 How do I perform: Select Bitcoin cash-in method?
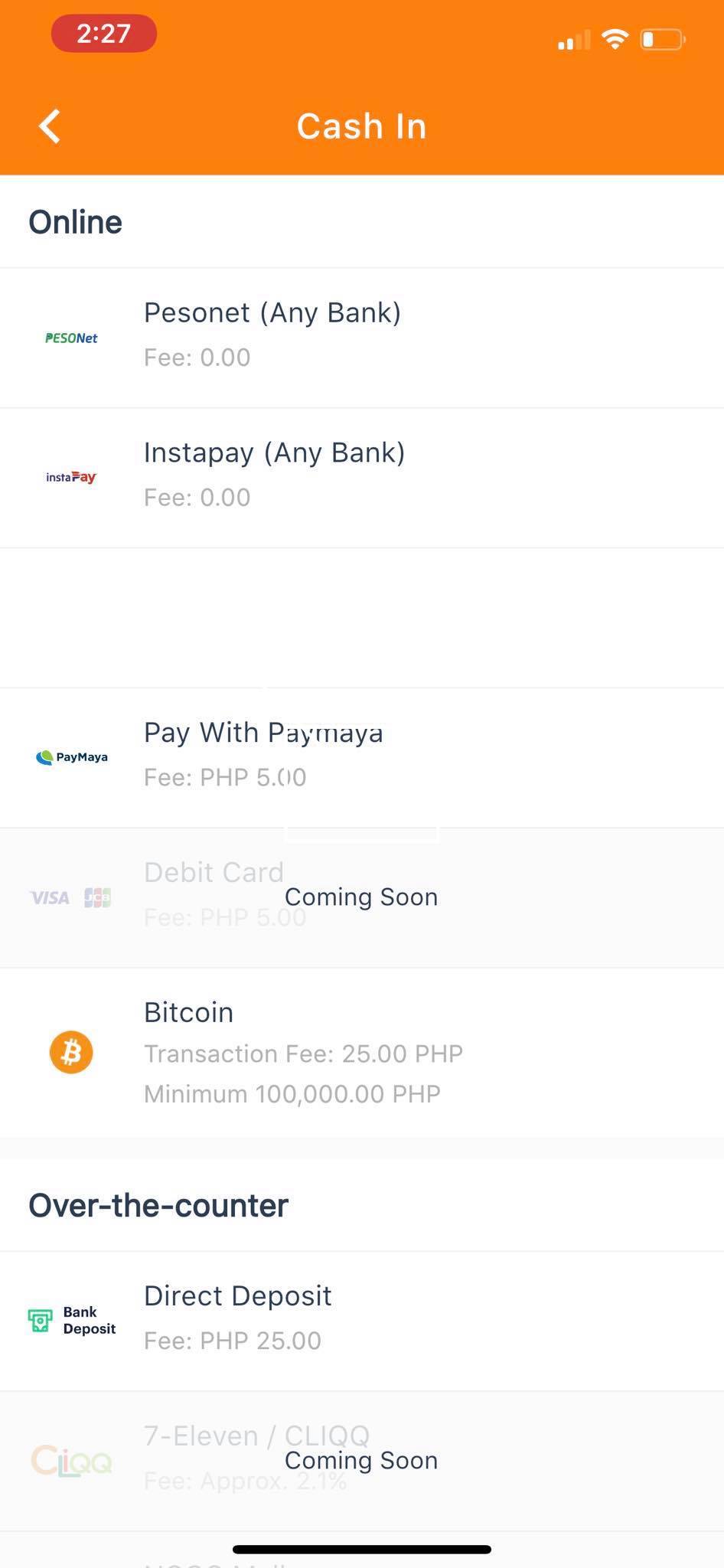[x=362, y=1052]
